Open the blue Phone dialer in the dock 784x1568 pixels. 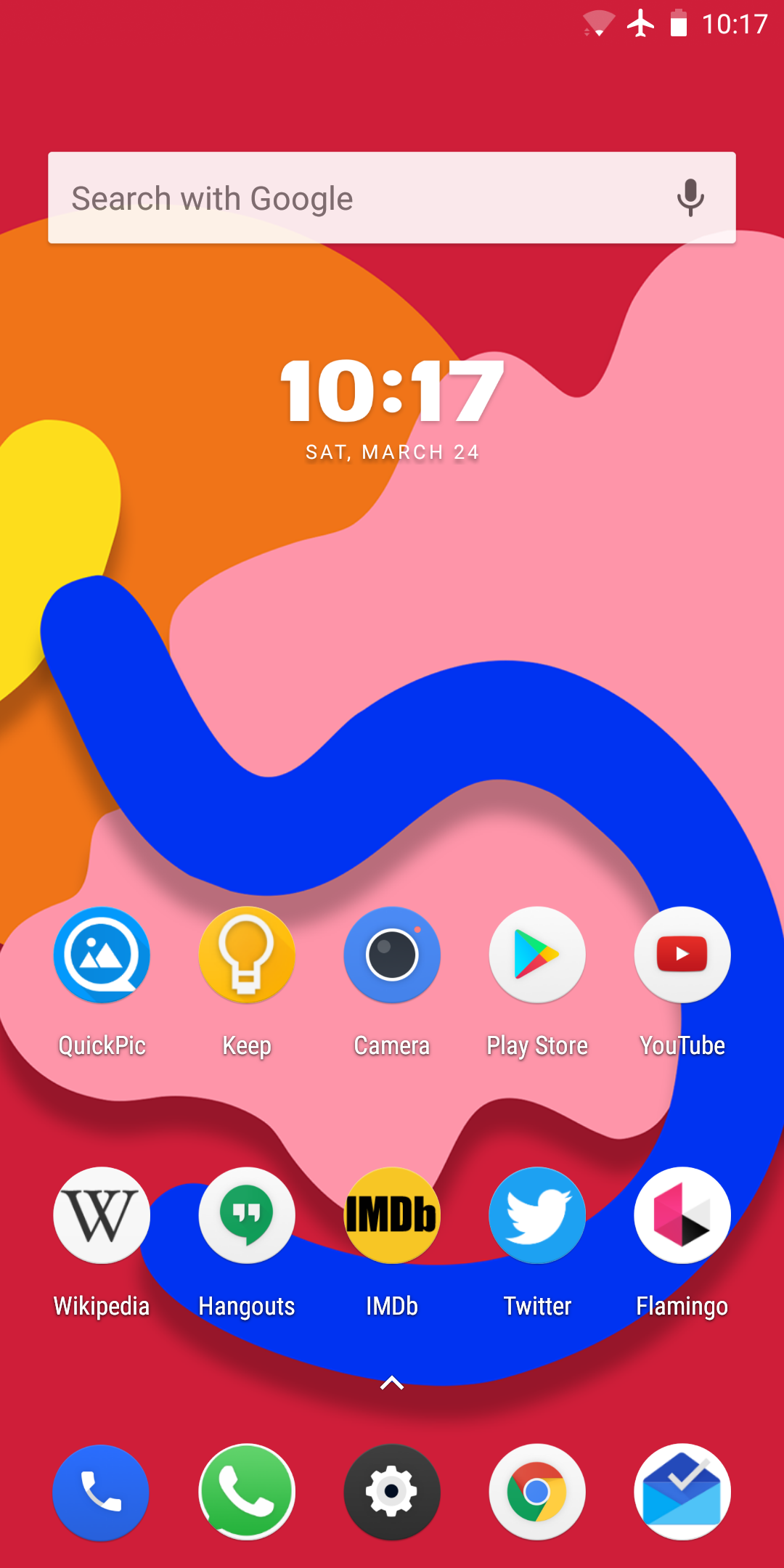(102, 1492)
